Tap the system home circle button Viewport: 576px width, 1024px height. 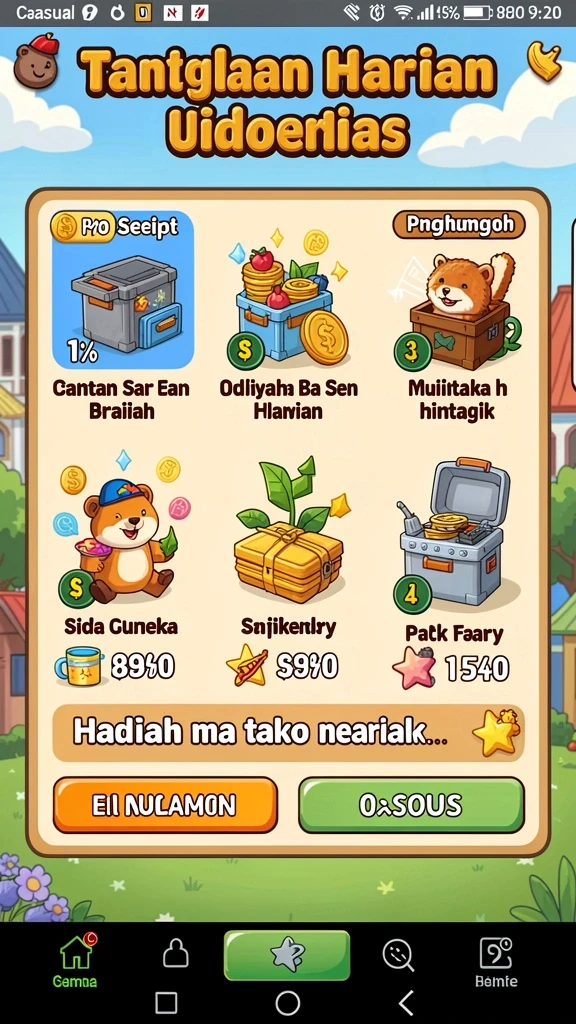coord(287,1002)
